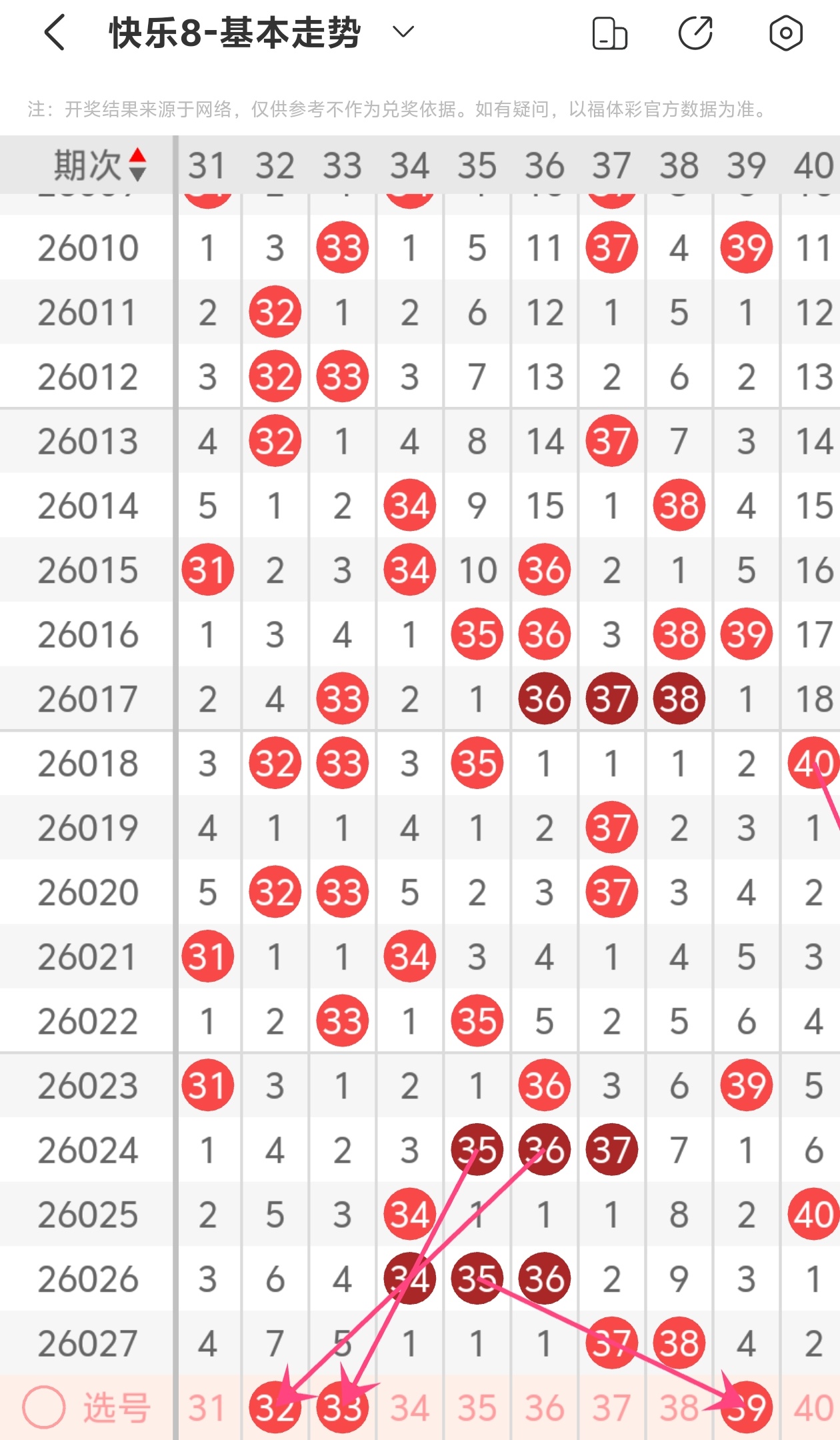The height and width of the screenshot is (1440, 840).
Task: Switch screen orientation with the device icon
Action: pos(609,33)
